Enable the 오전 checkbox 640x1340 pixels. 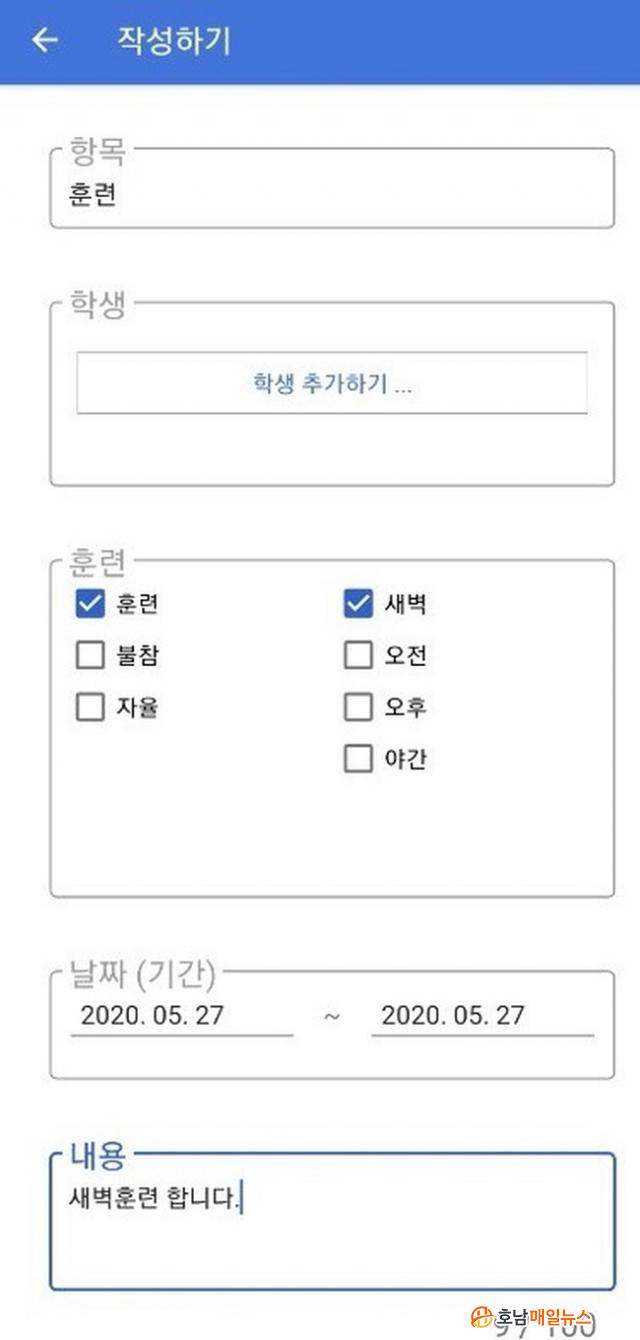click(x=358, y=656)
